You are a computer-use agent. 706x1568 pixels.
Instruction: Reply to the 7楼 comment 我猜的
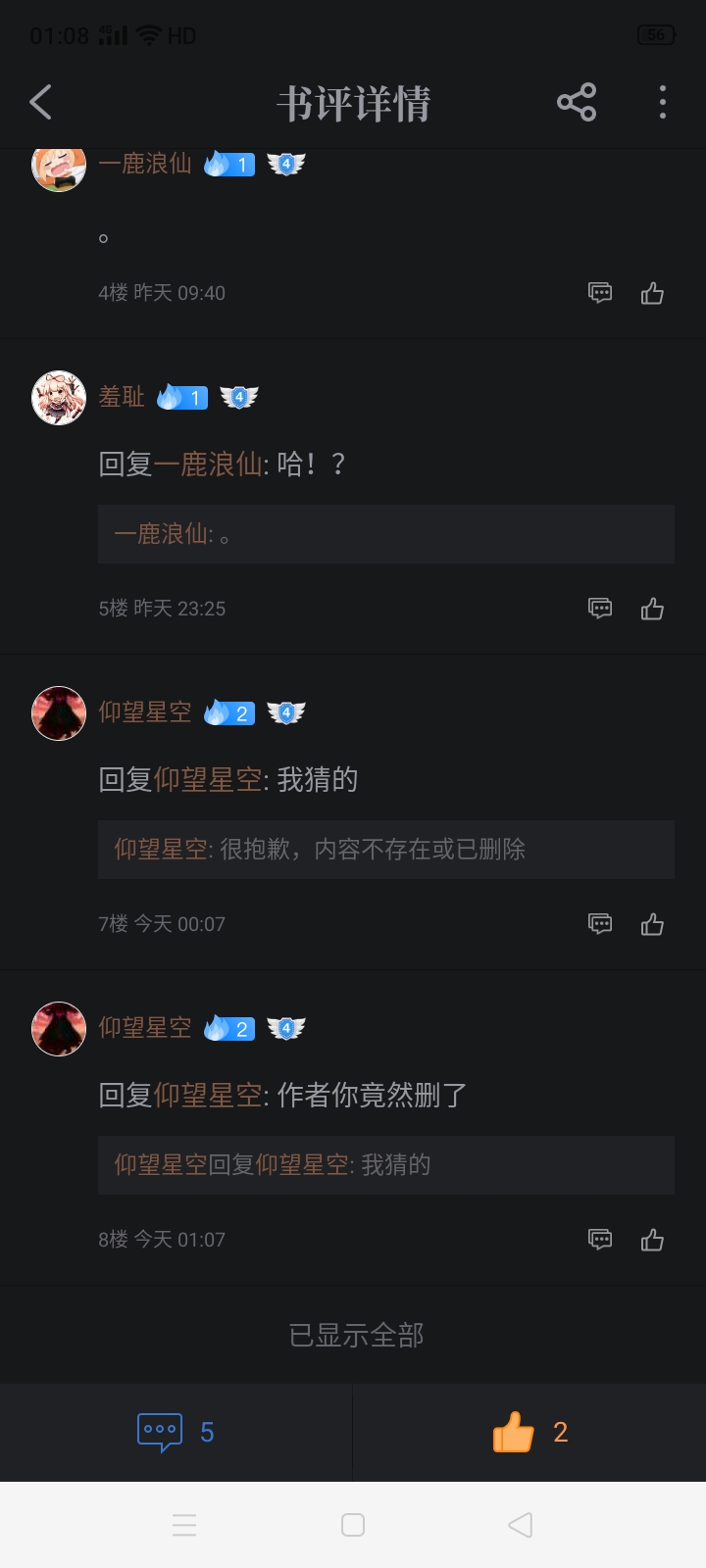pyautogui.click(x=600, y=924)
